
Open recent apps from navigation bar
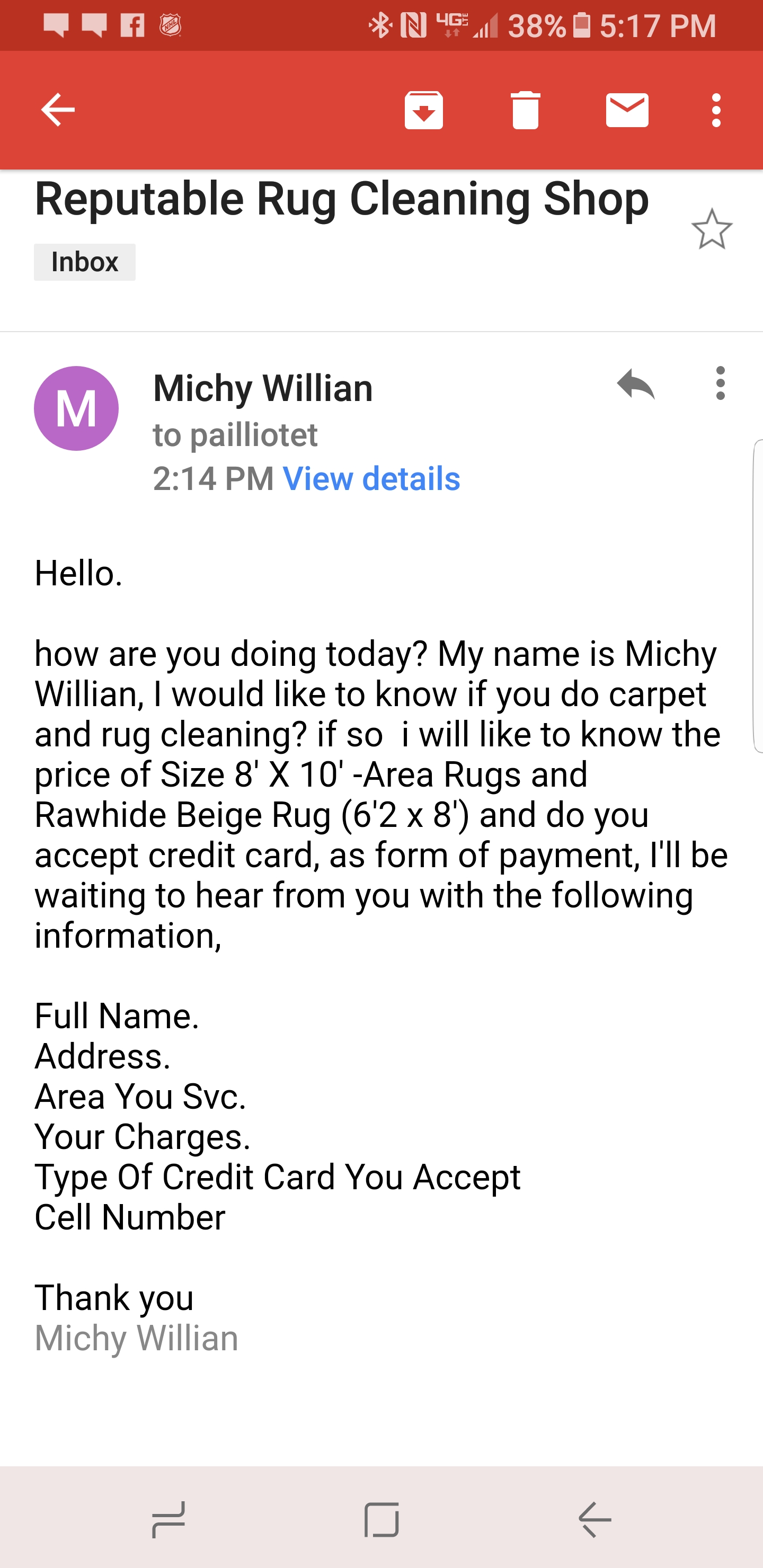pos(168,1519)
